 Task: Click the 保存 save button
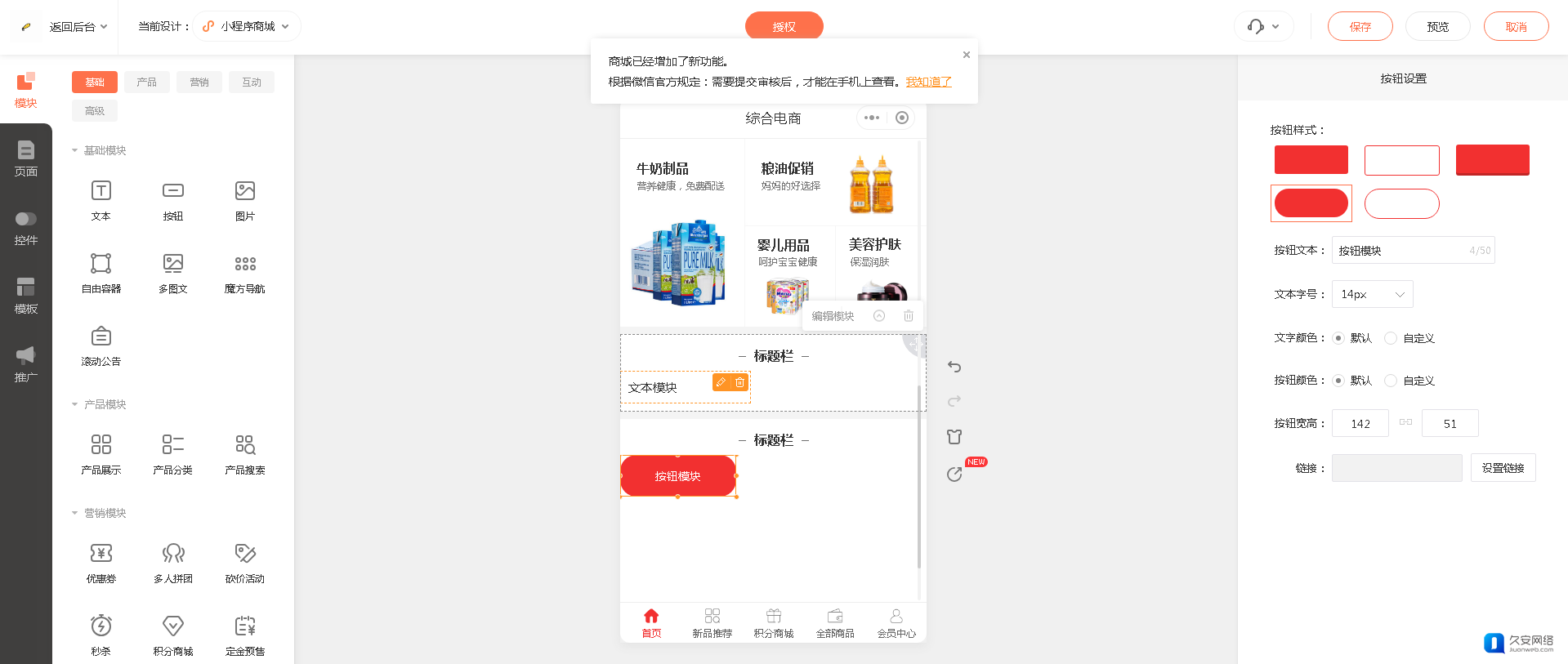tap(1360, 27)
